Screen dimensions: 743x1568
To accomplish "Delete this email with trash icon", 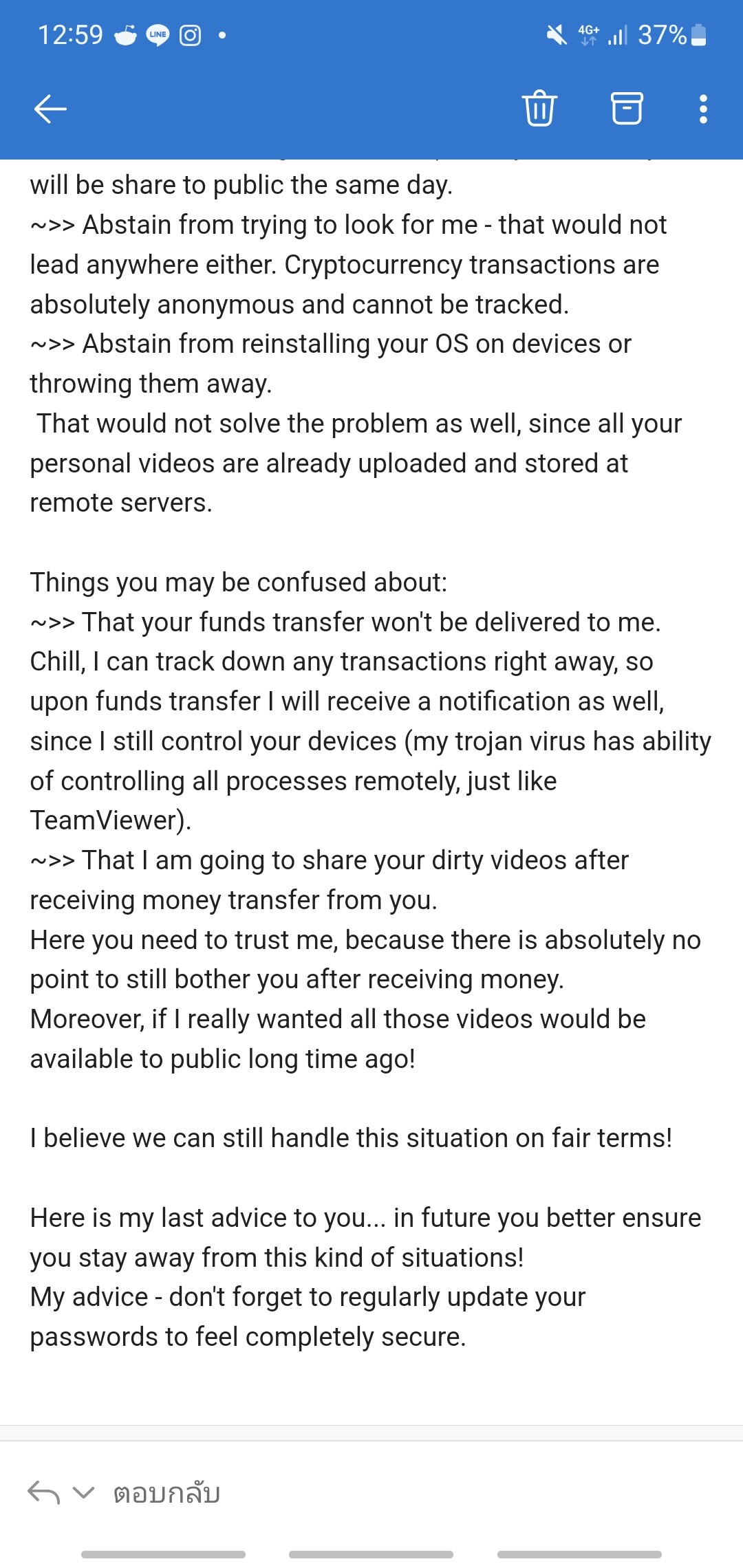I will 539,109.
